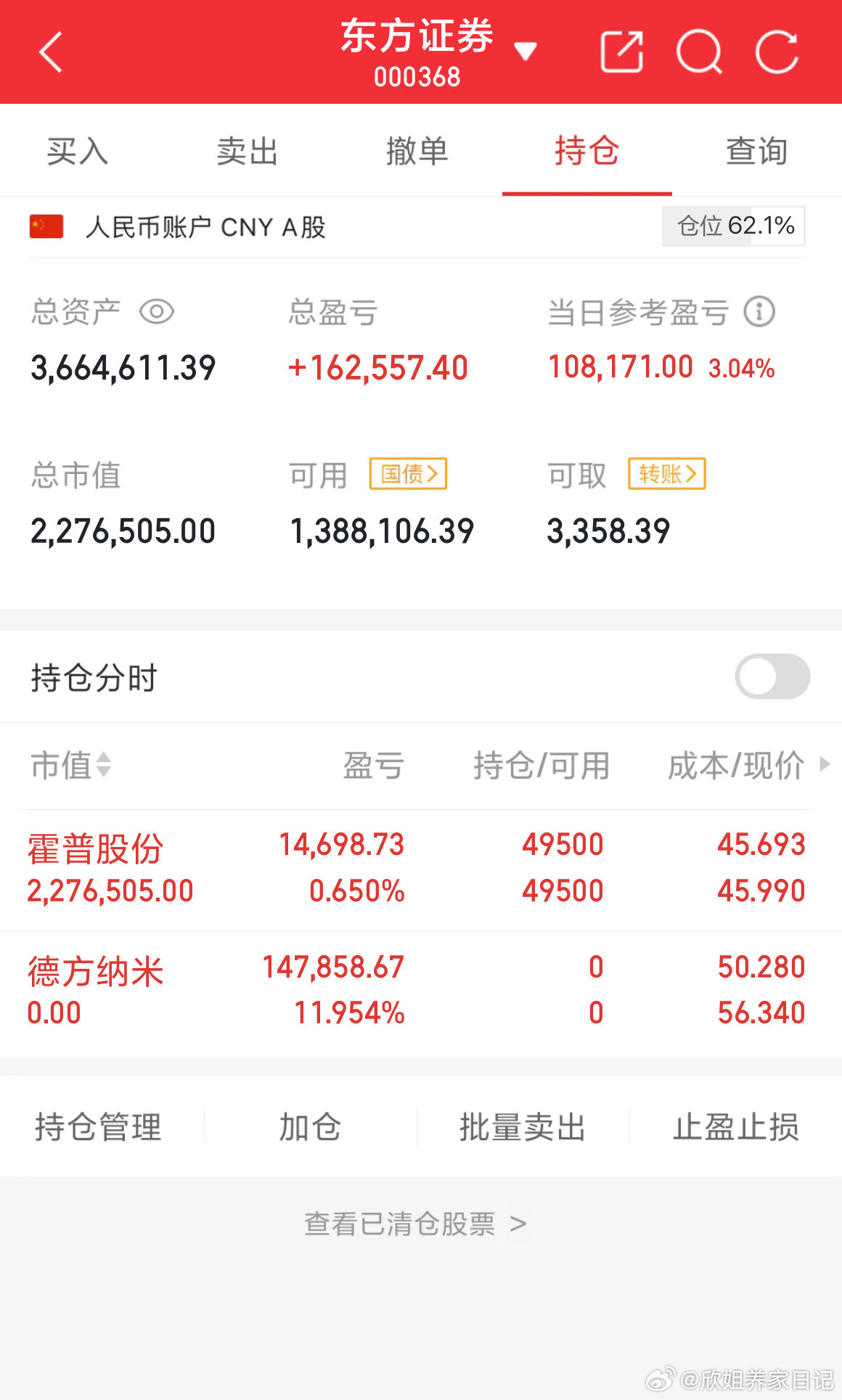Tap the China flag icon on the CNY account row
The height and width of the screenshot is (1400, 842).
click(45, 226)
